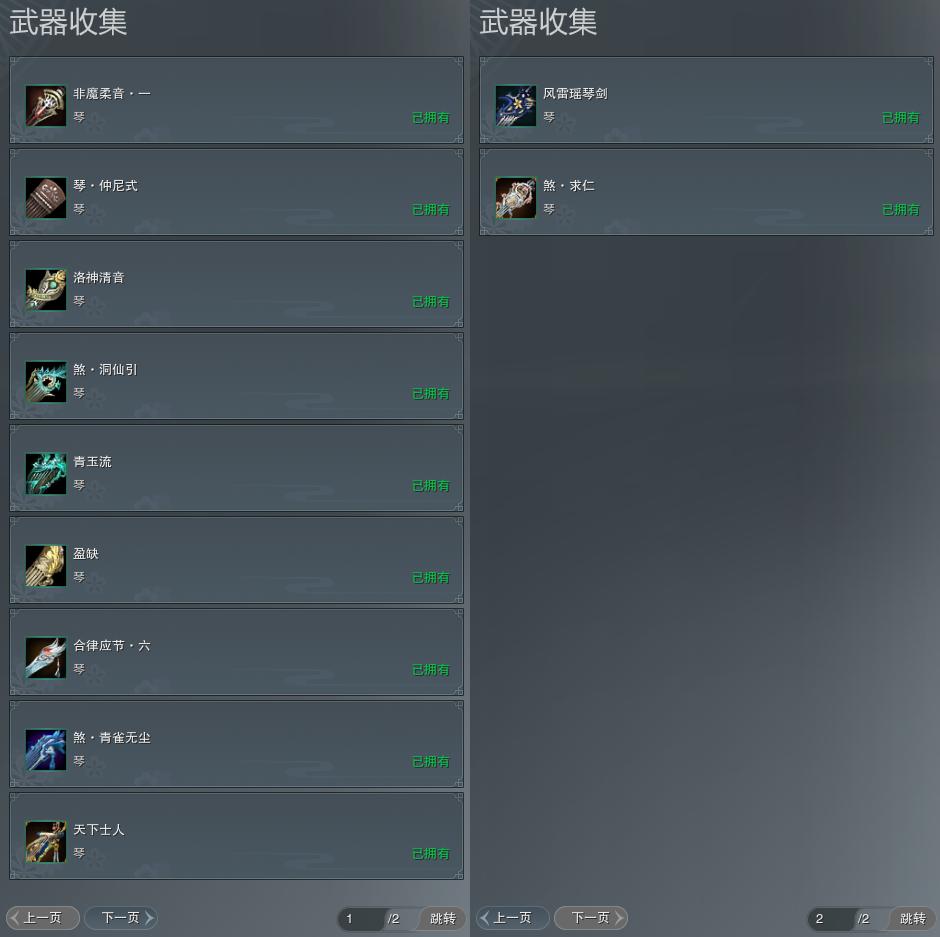
Task: Open the 合律应节・六 weapon row
Action: coord(236,652)
